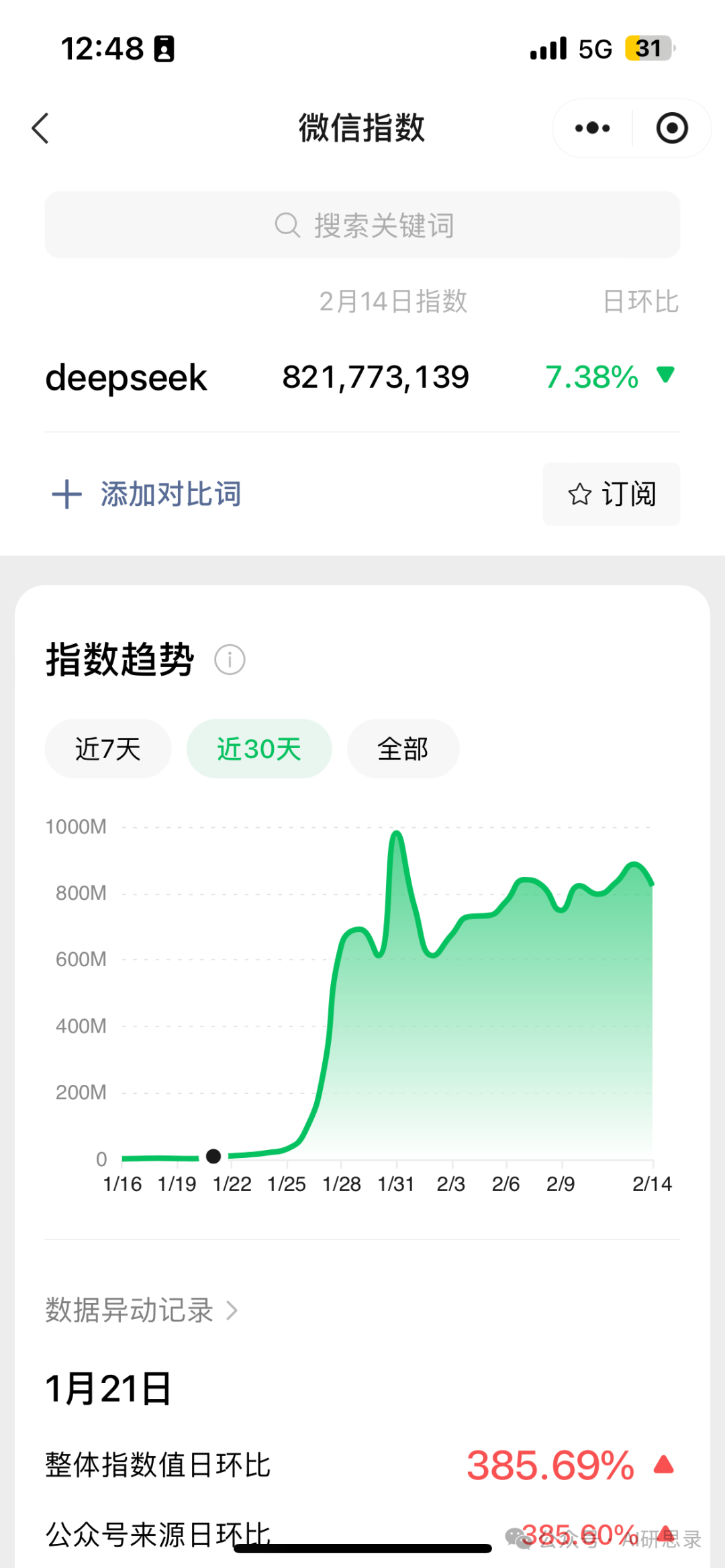Tap 添加对比词 to add a comparison word
This screenshot has height=1568, width=725.
148,494
